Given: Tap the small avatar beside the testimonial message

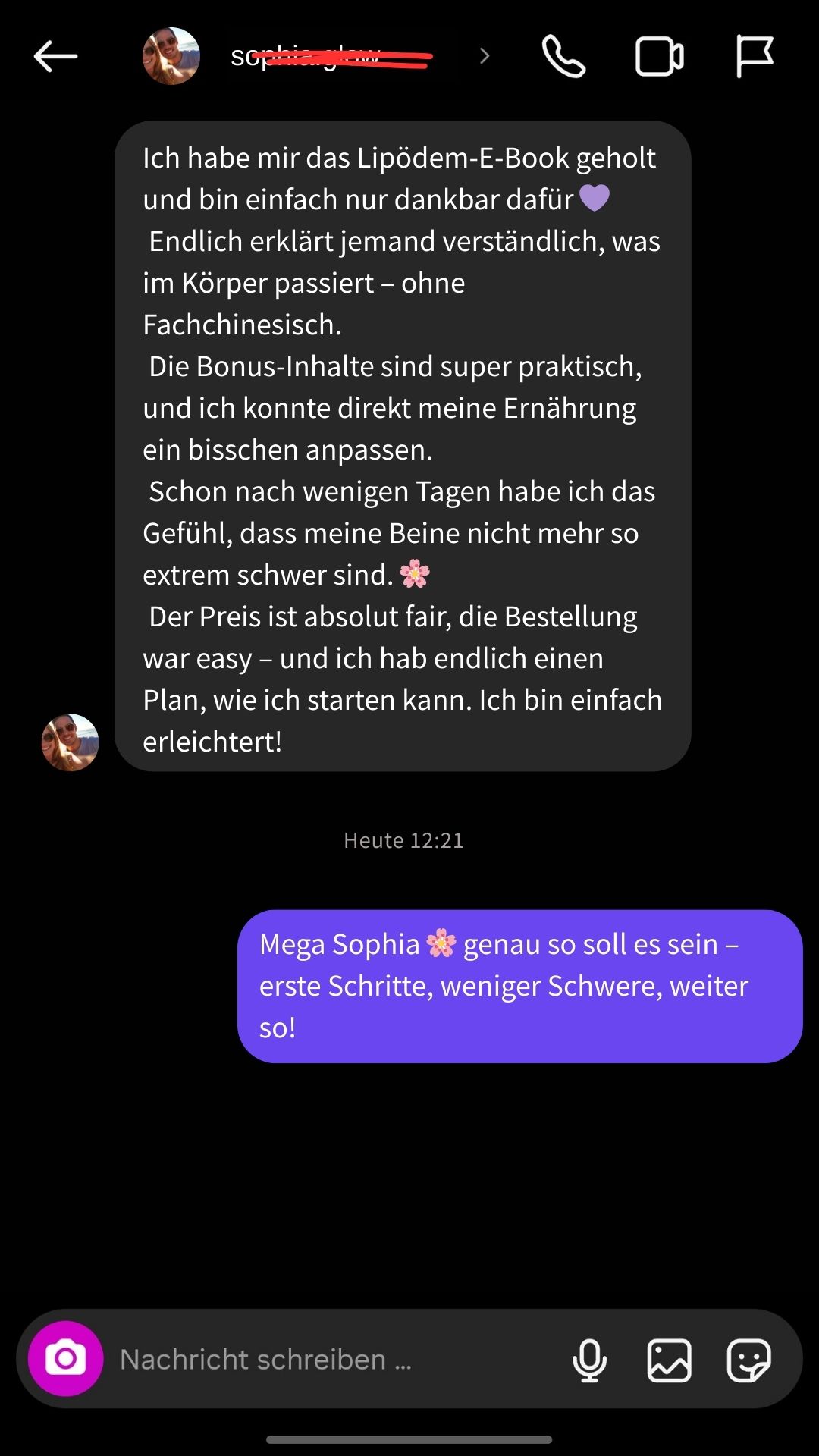Looking at the screenshot, I should click(70, 743).
